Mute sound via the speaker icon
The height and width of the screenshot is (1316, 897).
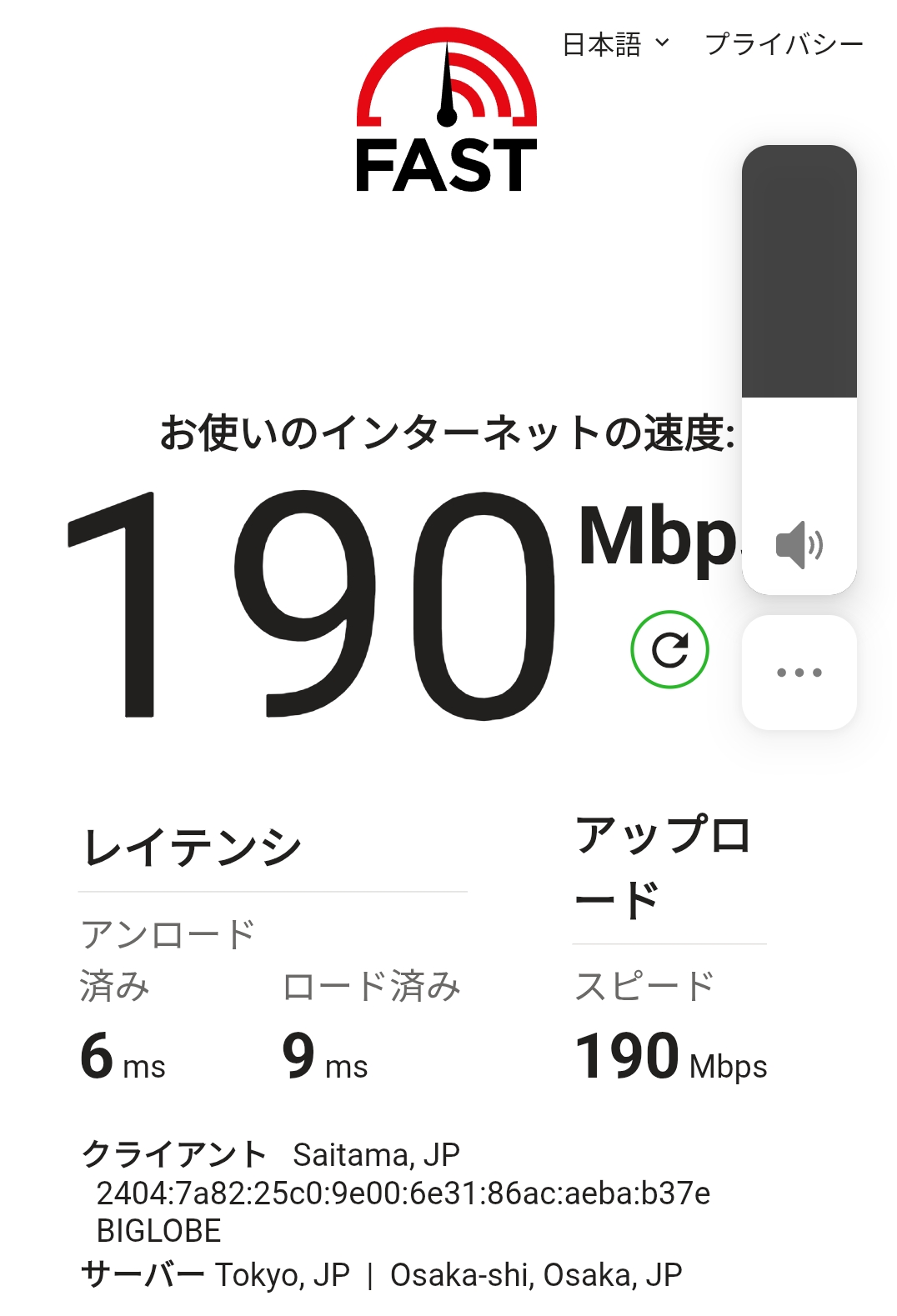pyautogui.click(x=799, y=545)
